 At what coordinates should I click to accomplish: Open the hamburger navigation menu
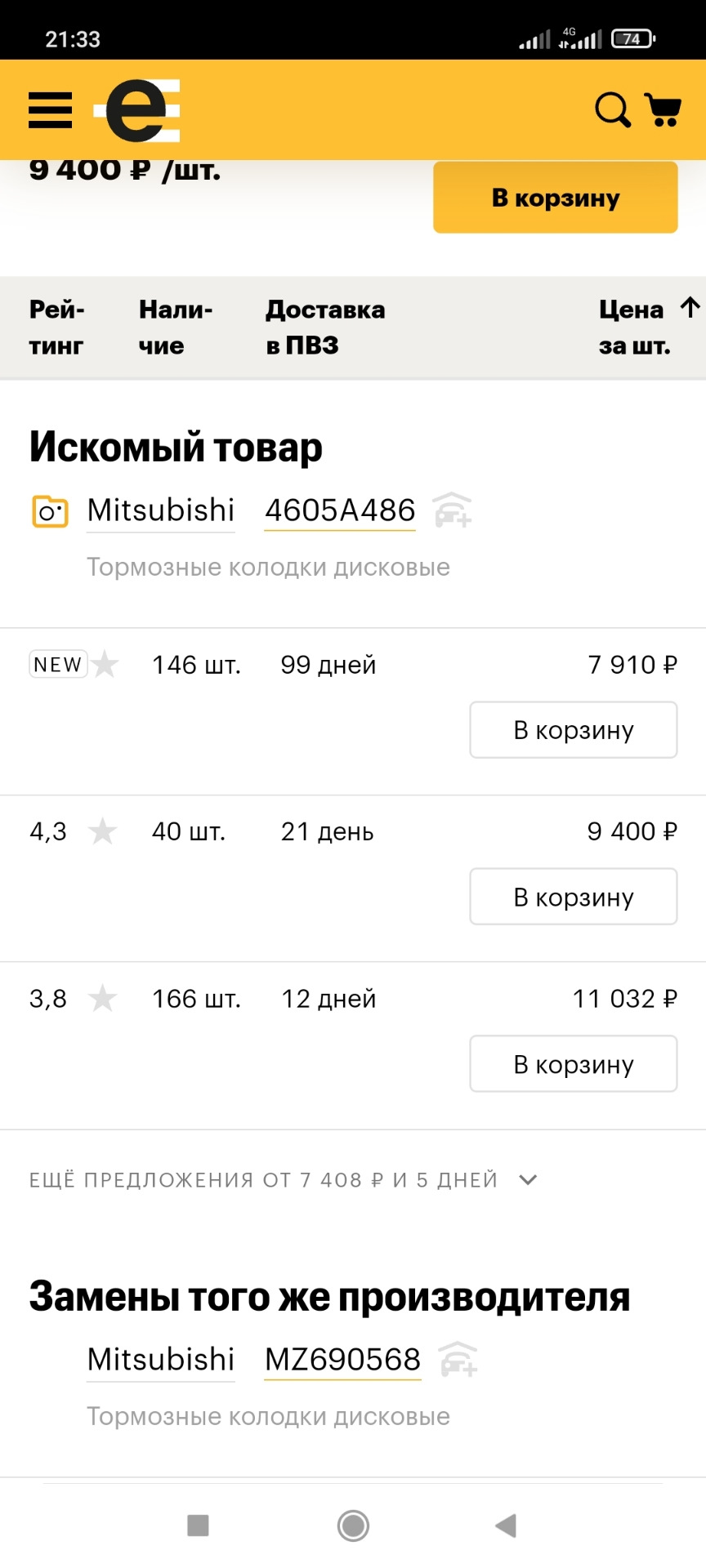(x=50, y=110)
